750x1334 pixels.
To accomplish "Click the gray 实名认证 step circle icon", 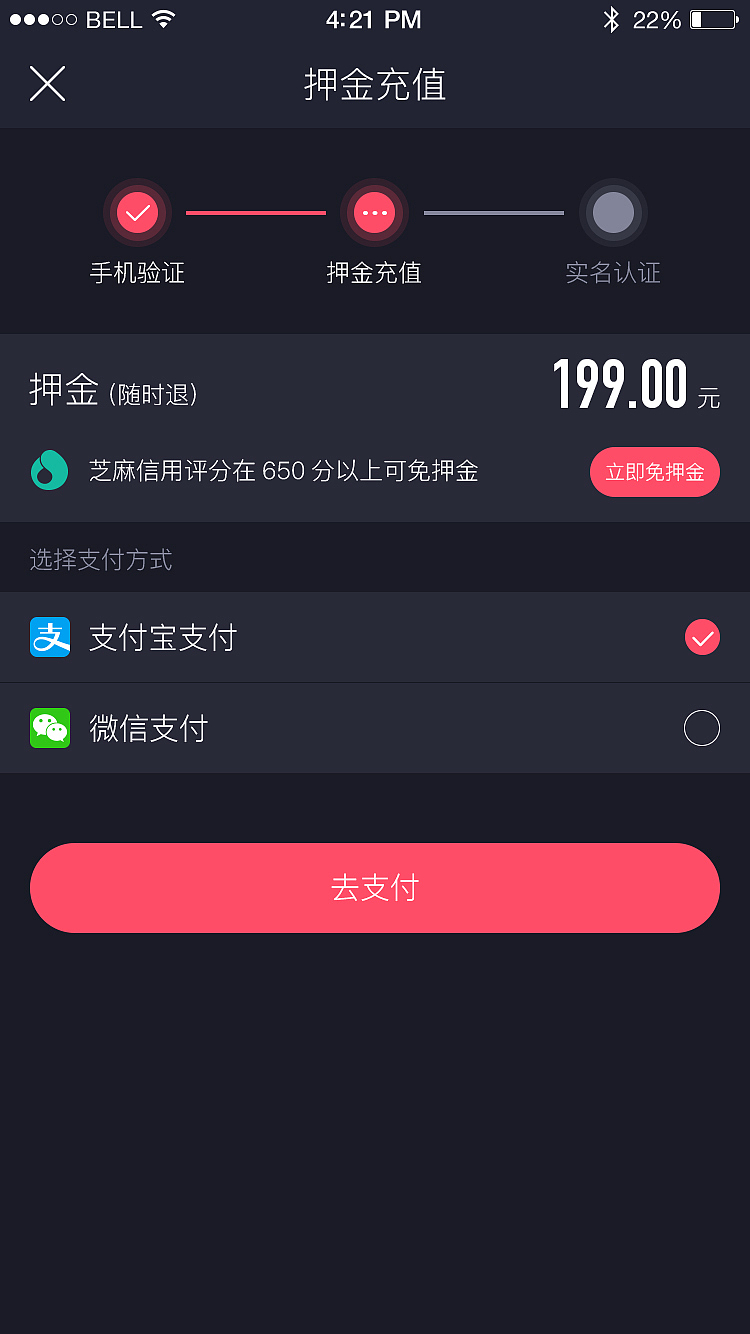I will 613,212.
